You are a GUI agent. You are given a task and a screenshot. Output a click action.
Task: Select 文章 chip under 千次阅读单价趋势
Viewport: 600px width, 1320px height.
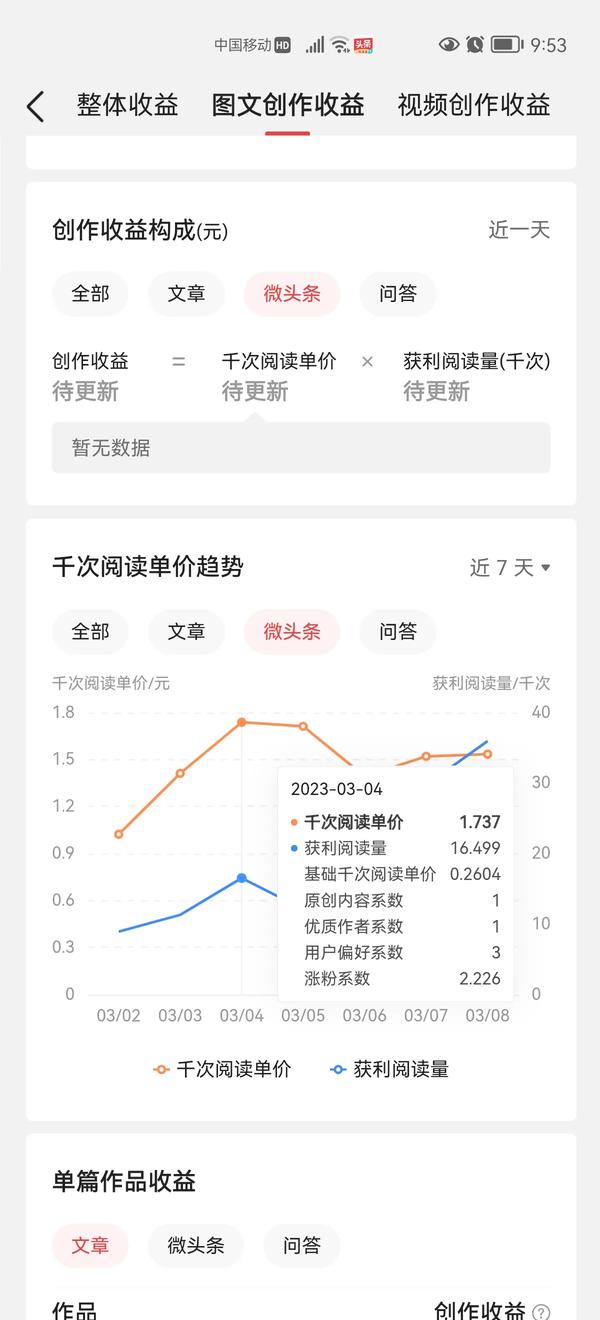coord(186,632)
